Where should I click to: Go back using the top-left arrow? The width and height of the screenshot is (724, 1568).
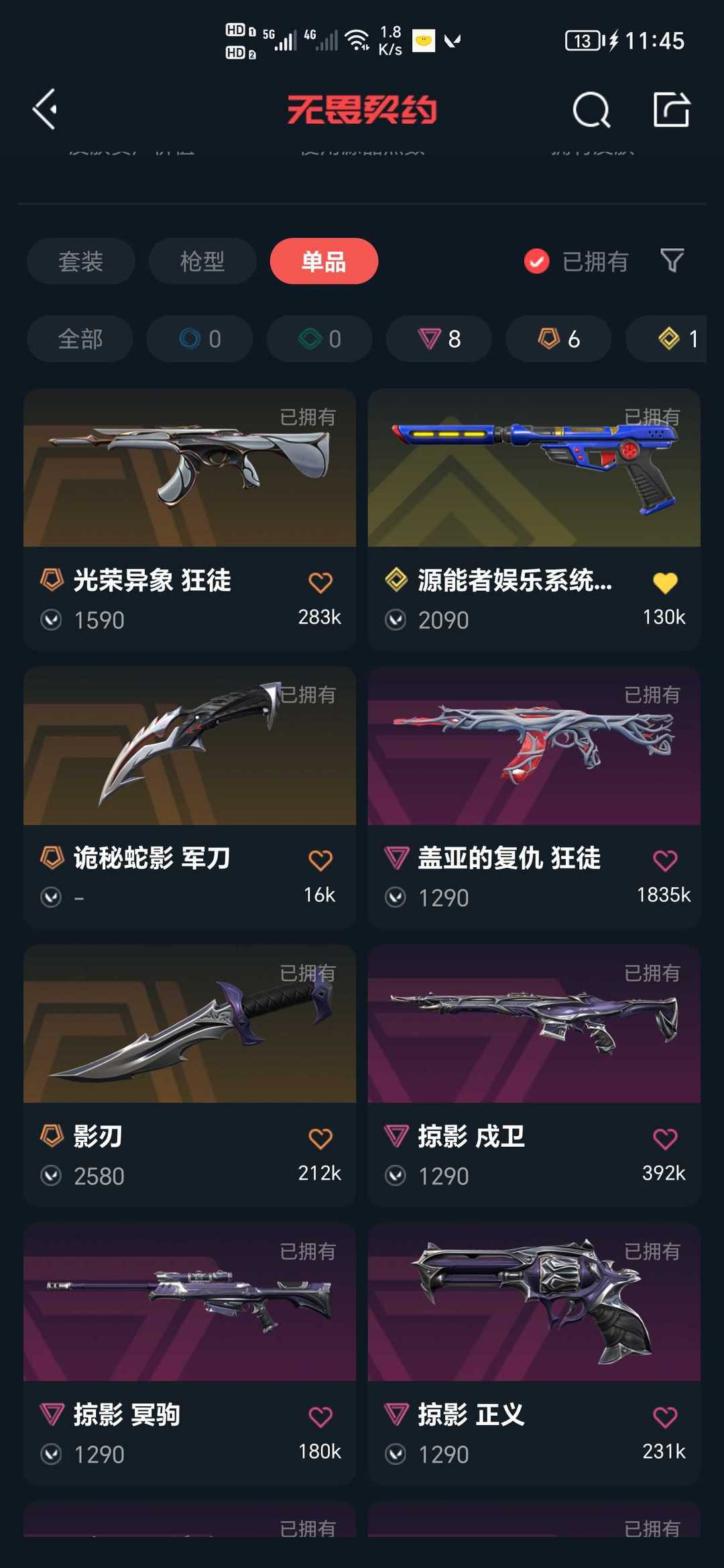click(45, 109)
